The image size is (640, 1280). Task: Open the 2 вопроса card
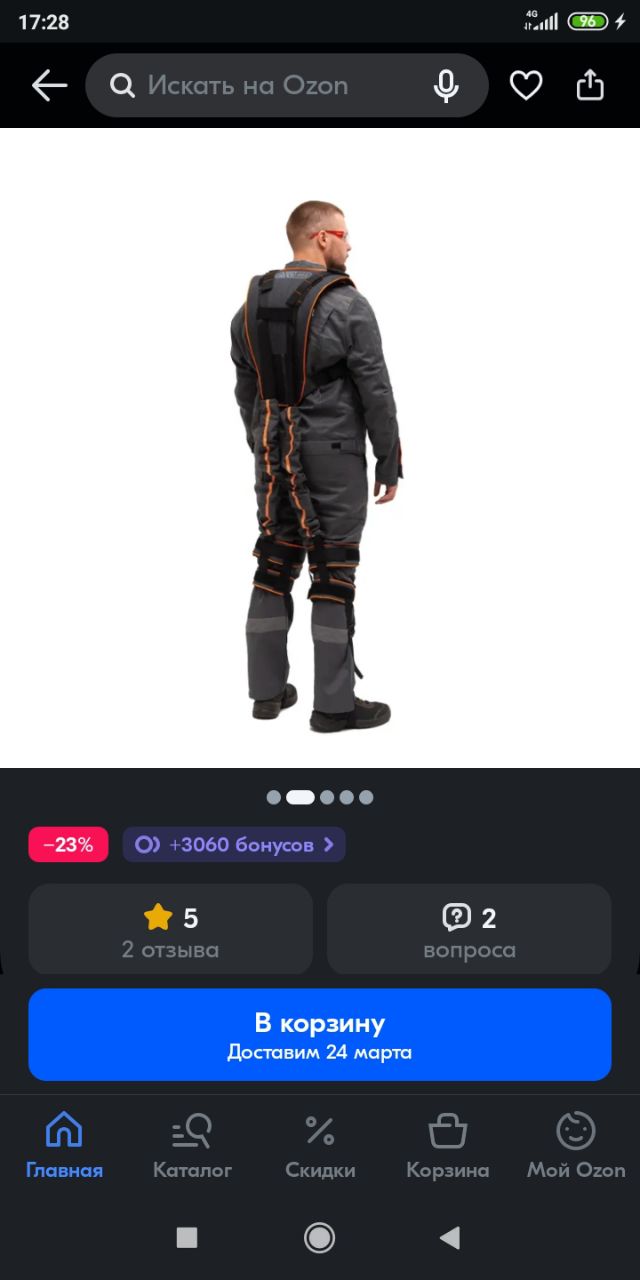tap(469, 929)
